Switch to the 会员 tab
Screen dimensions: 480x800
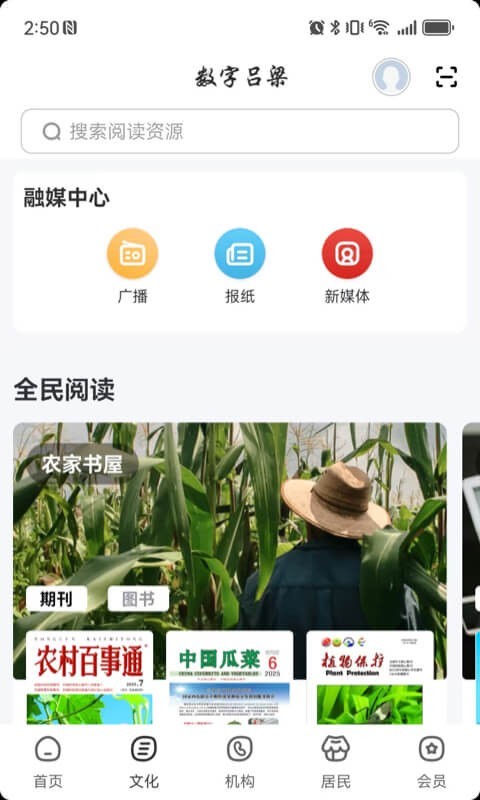[432, 762]
